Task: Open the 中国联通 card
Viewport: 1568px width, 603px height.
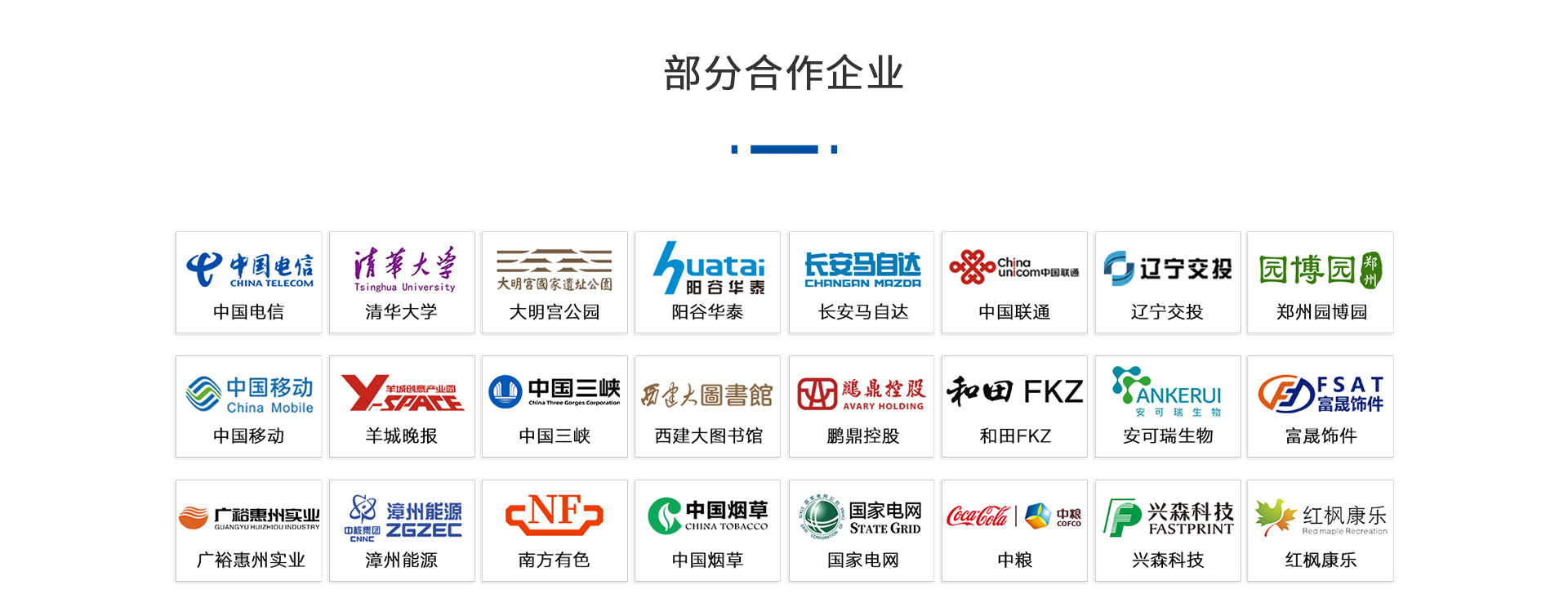Action: point(1014,282)
